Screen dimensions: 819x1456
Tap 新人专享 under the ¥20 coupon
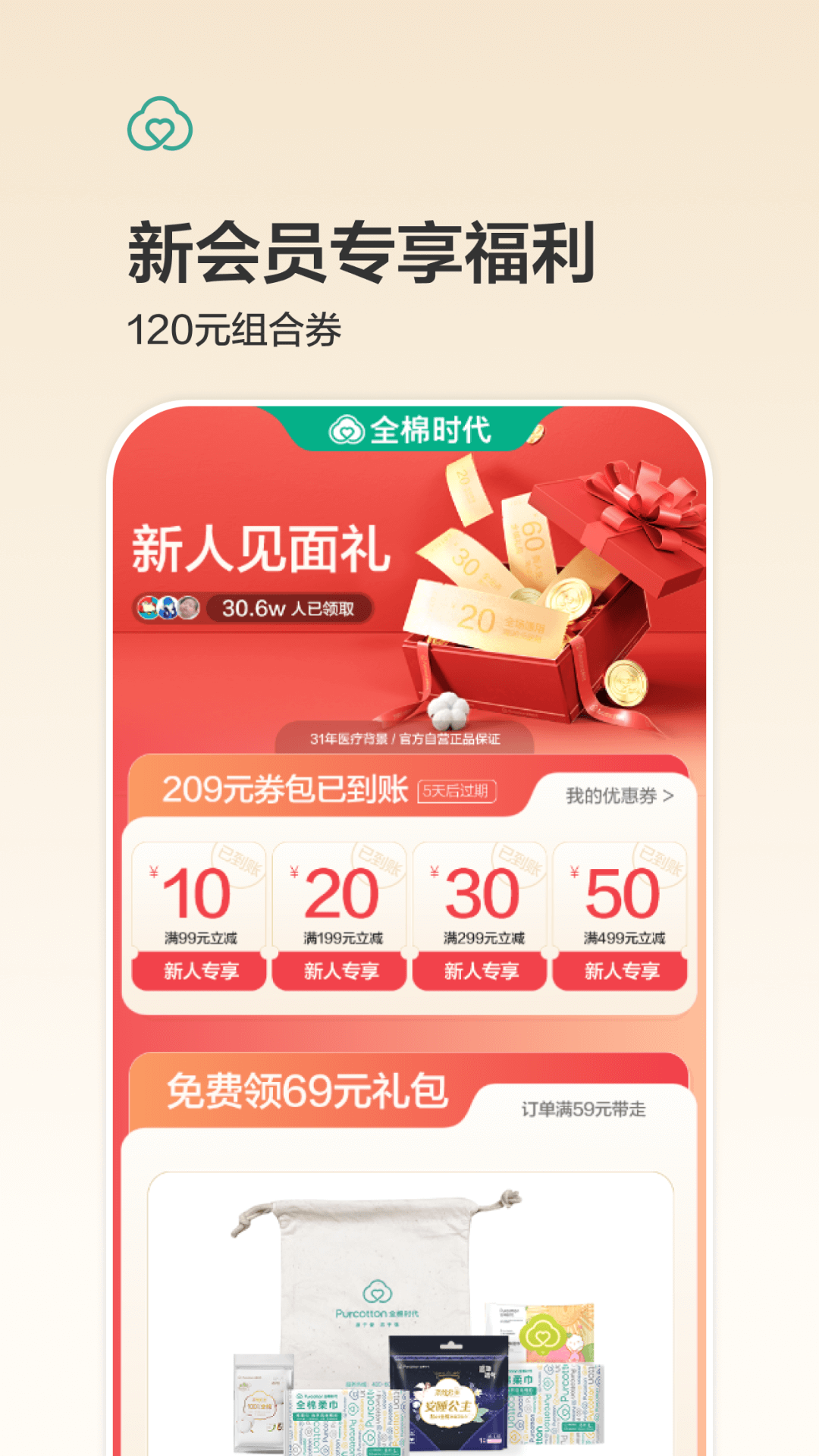pos(339,971)
